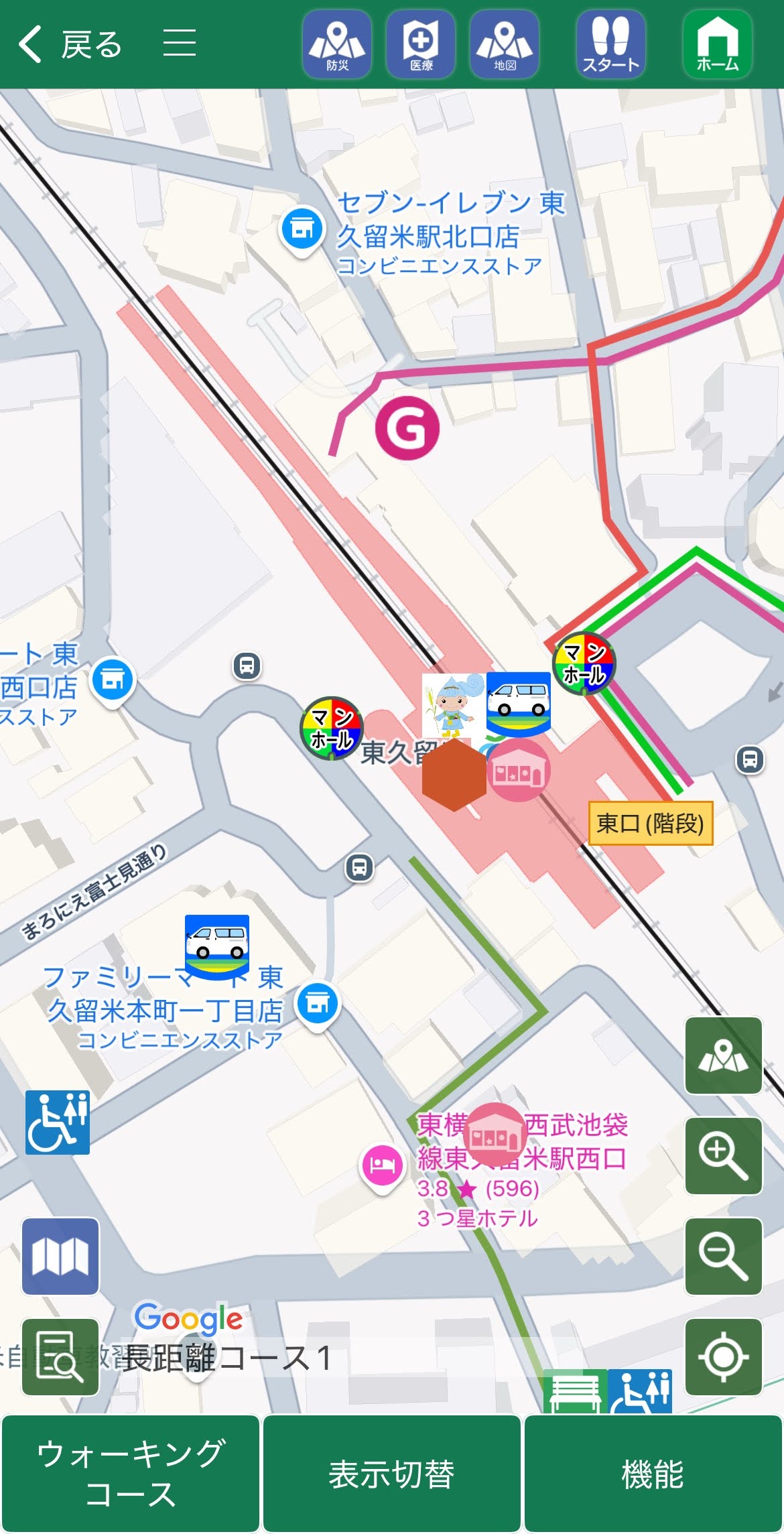The image size is (784, 1534).
Task: Center map on current location
Action: [x=723, y=1357]
